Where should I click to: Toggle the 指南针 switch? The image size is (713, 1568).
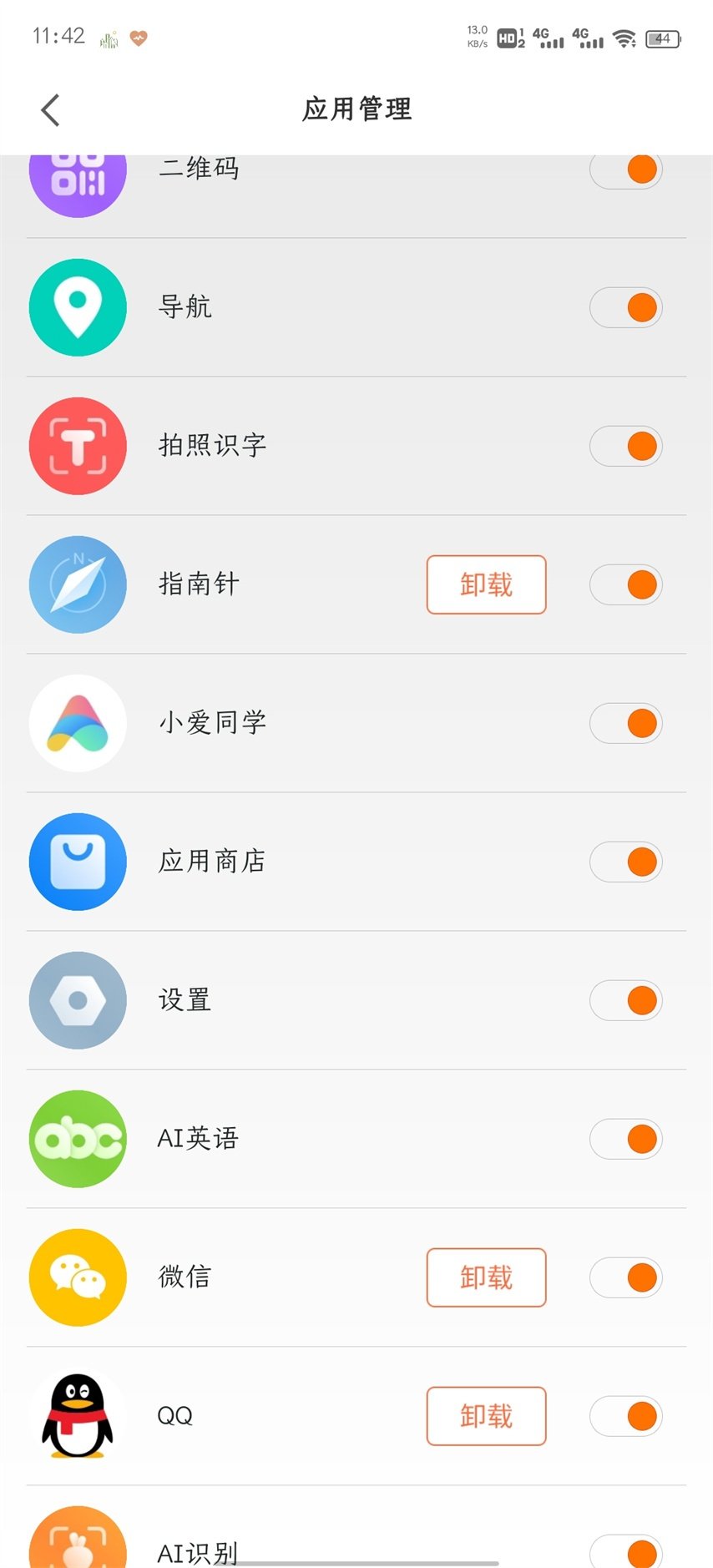point(626,584)
